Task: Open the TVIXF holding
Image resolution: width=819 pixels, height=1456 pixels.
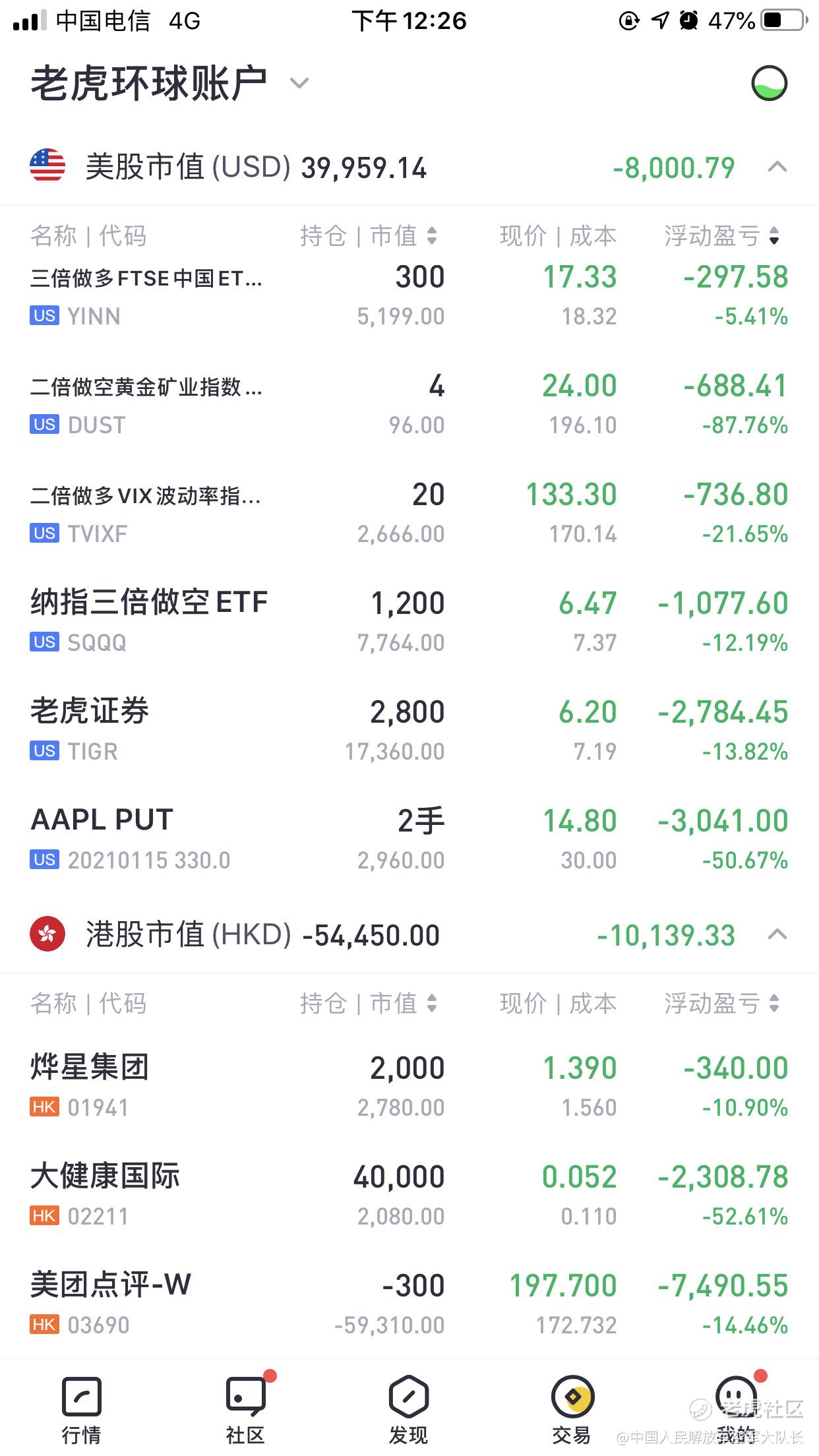Action: point(409,514)
